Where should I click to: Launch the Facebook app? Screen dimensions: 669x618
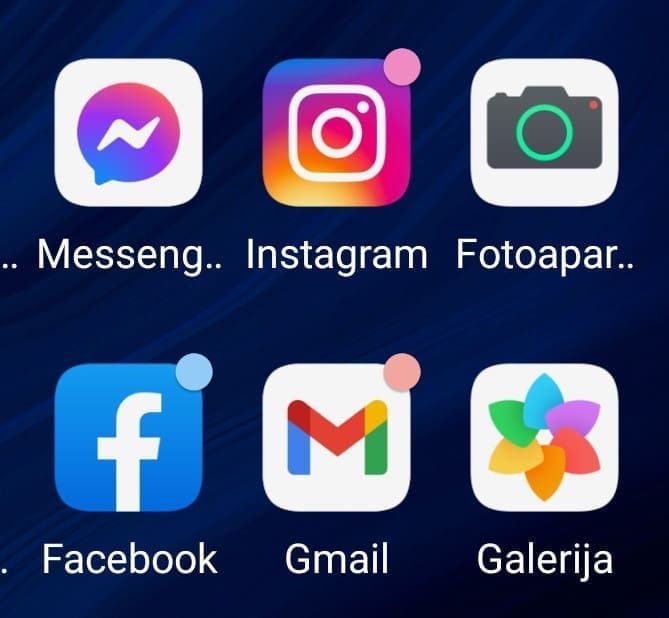[128, 437]
